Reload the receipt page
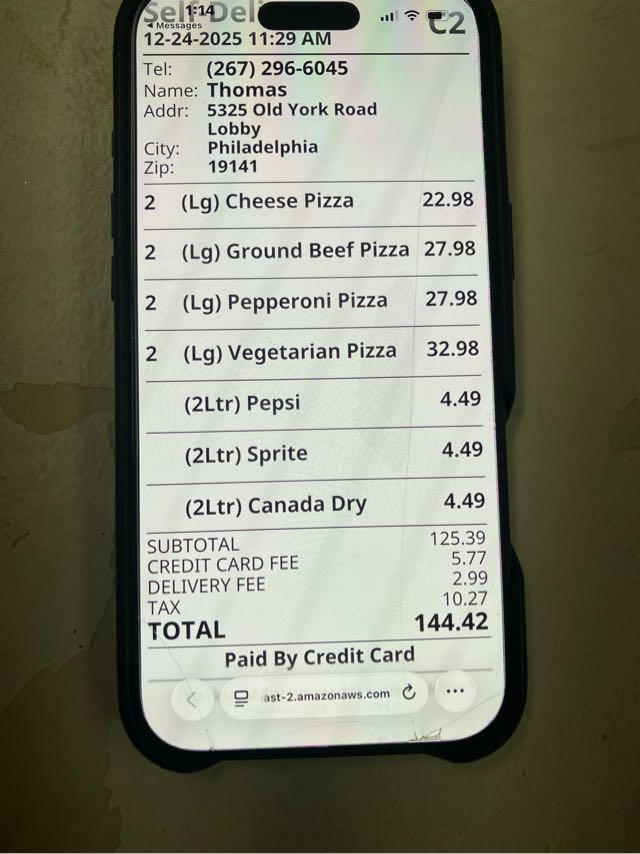The image size is (640, 854). (408, 692)
